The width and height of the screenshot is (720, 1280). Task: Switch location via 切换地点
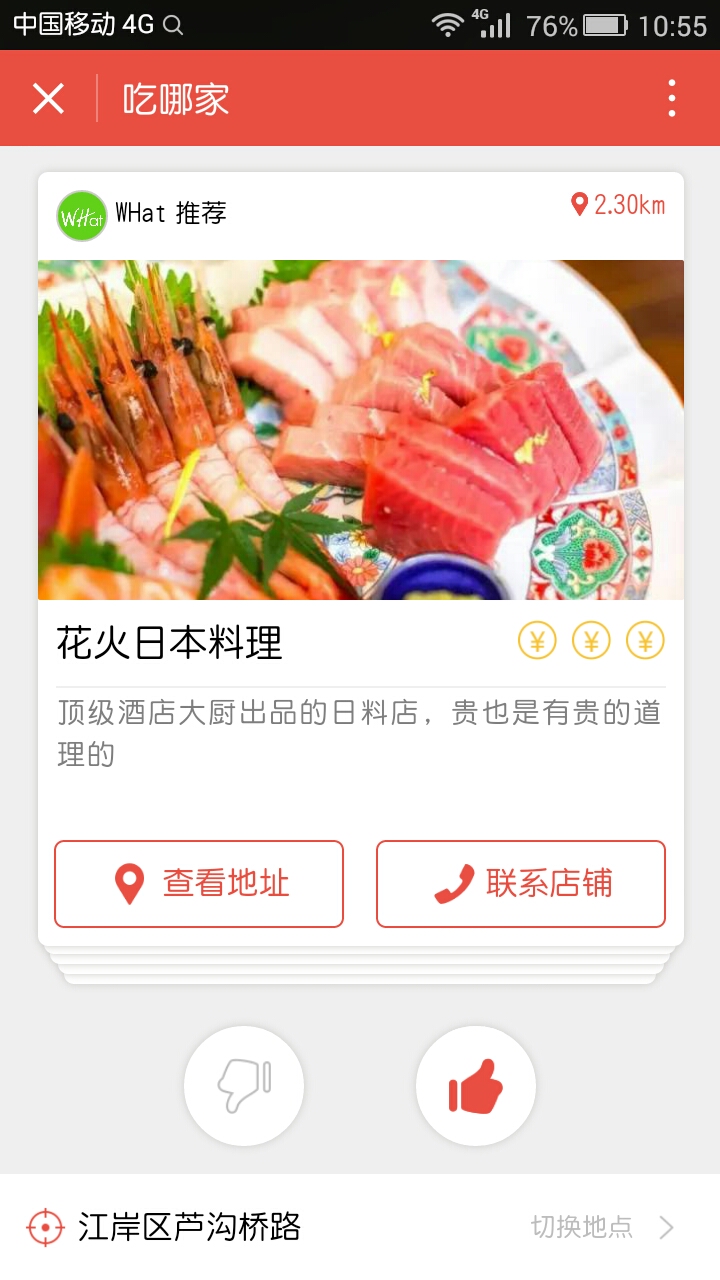(x=602, y=1227)
